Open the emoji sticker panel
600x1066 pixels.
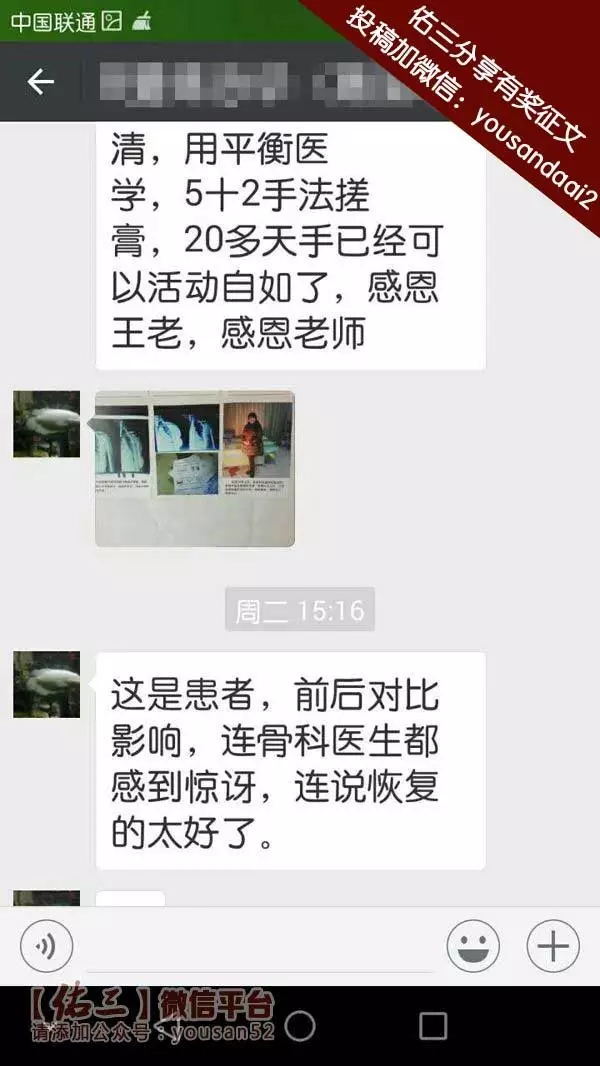click(473, 945)
